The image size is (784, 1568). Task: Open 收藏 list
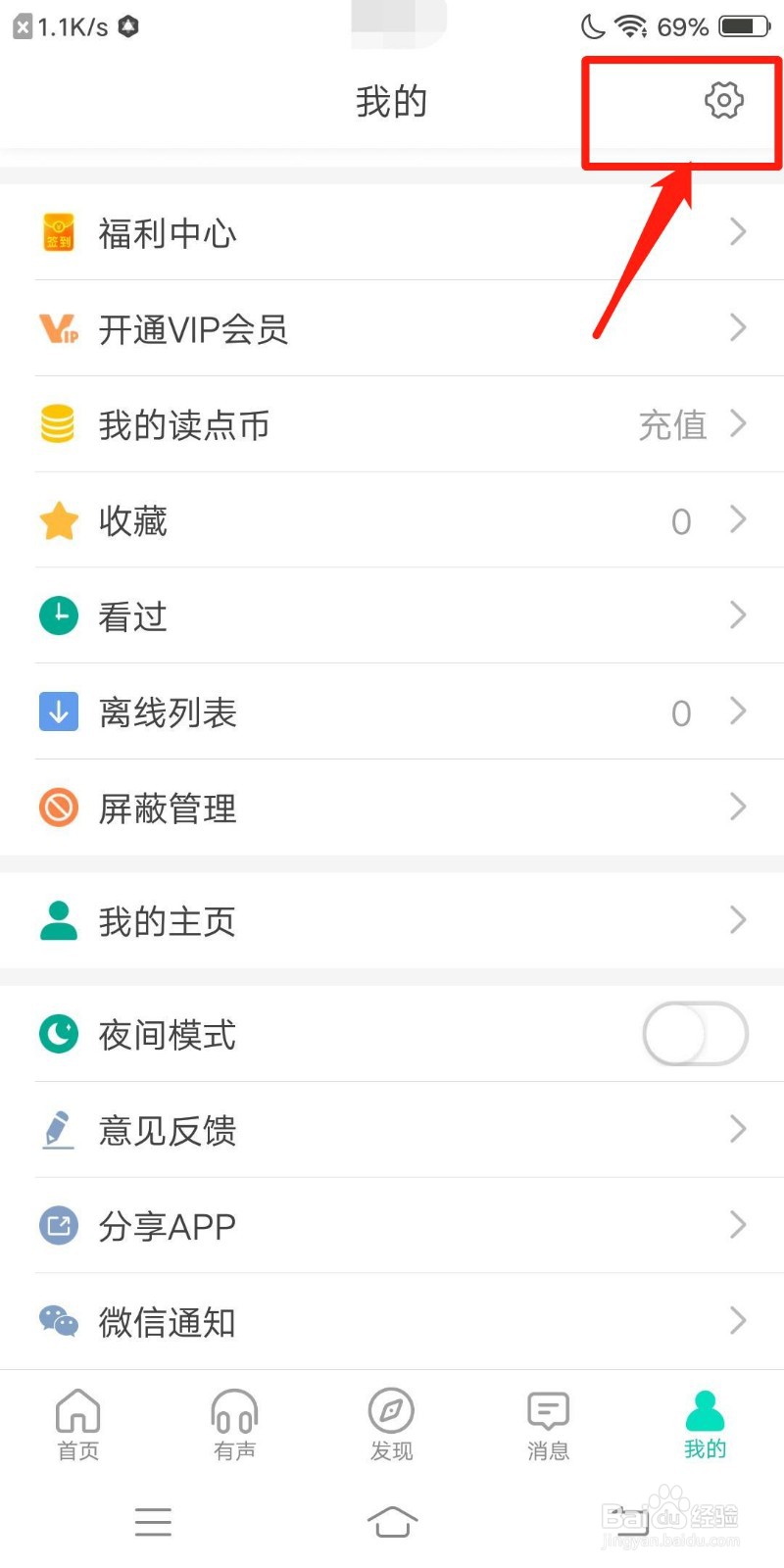coord(392,520)
